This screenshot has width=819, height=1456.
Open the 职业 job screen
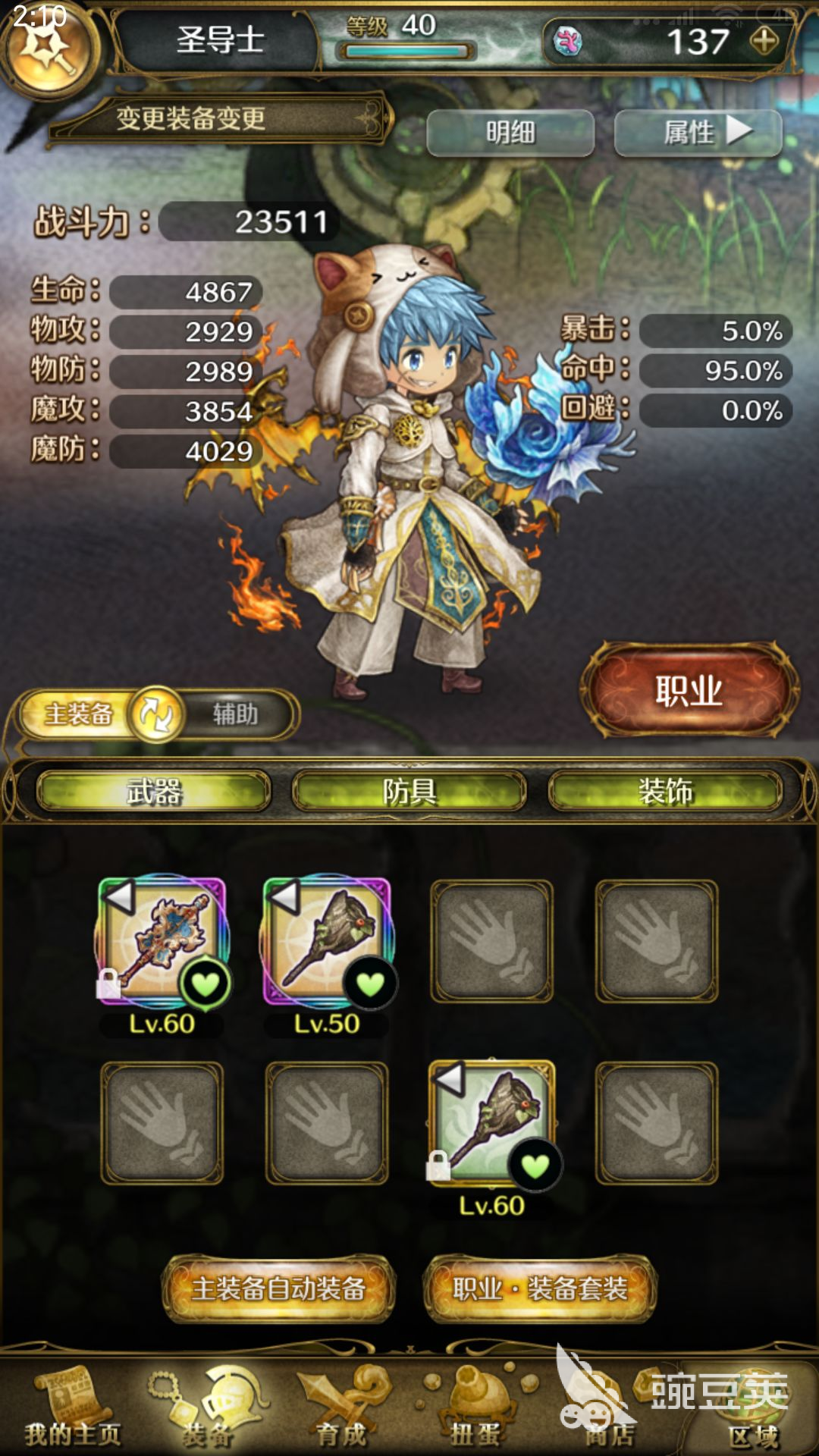(x=689, y=691)
